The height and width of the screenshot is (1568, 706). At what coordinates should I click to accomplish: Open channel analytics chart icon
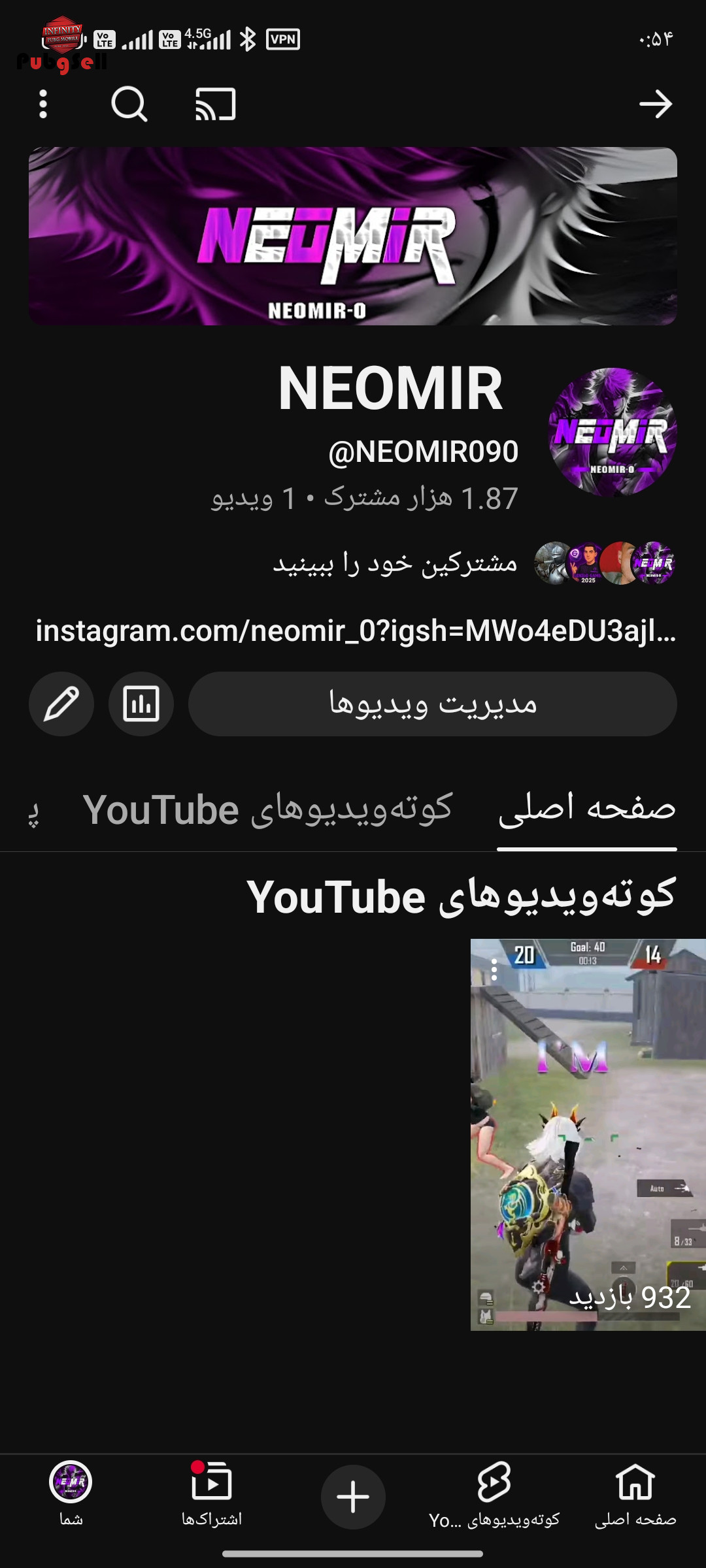coord(141,704)
